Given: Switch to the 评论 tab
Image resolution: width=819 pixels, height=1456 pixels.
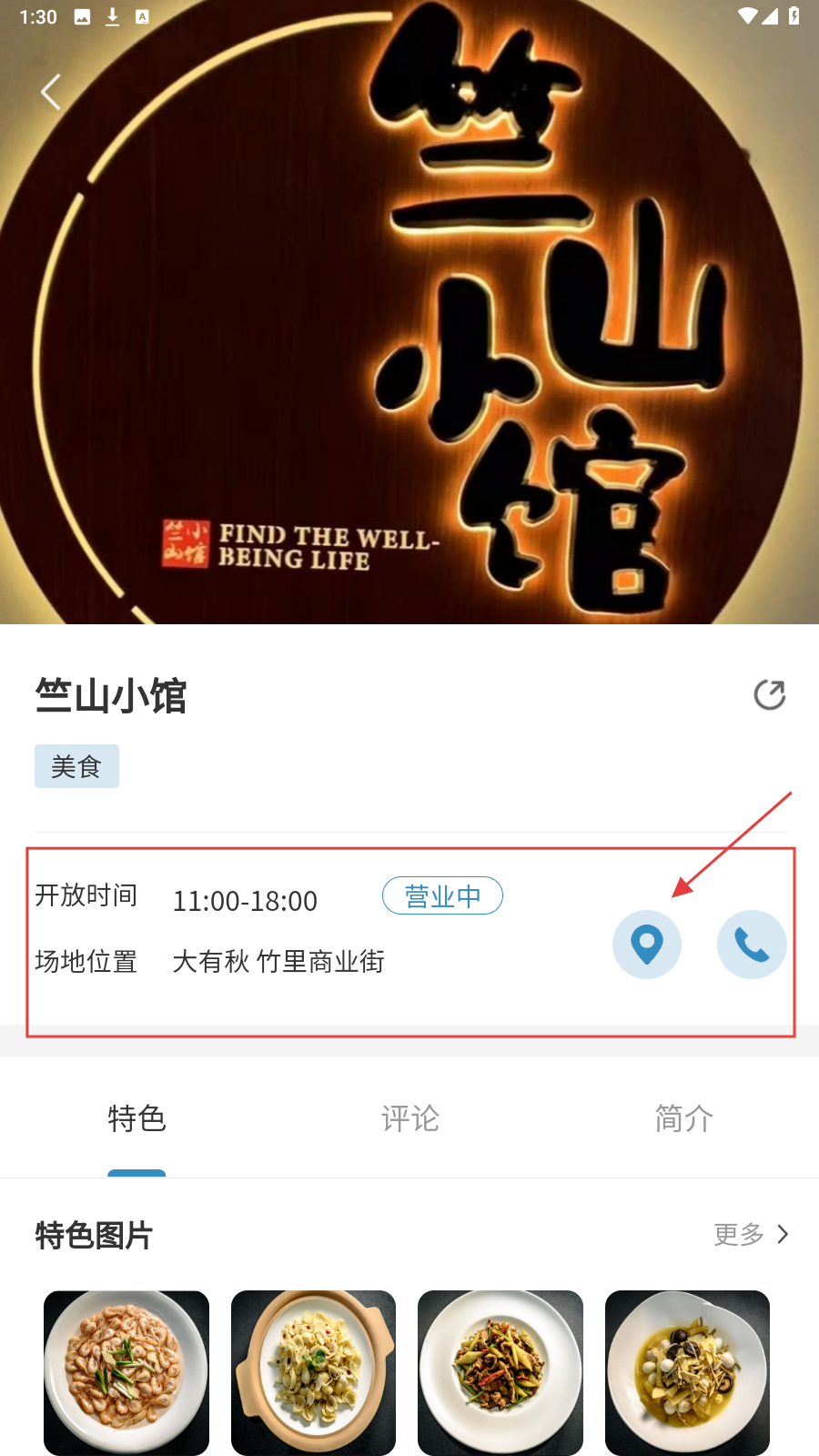Looking at the screenshot, I should [409, 1118].
